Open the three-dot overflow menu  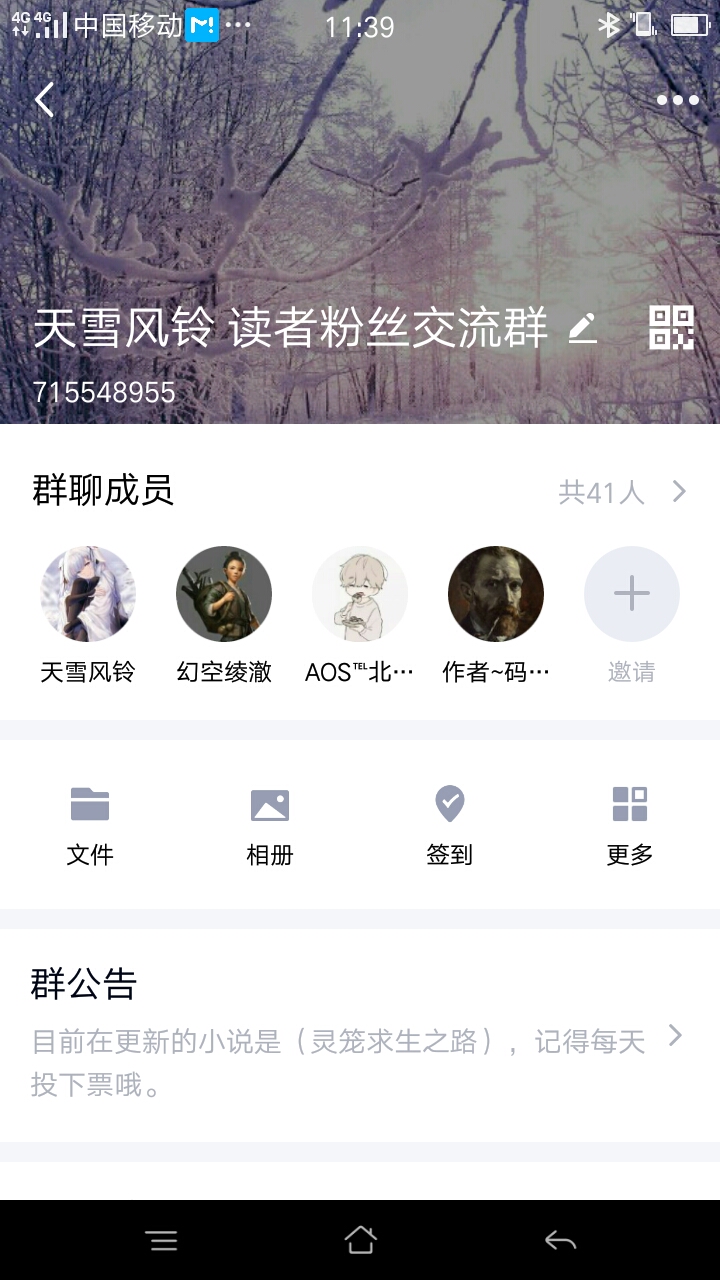pyautogui.click(x=677, y=100)
